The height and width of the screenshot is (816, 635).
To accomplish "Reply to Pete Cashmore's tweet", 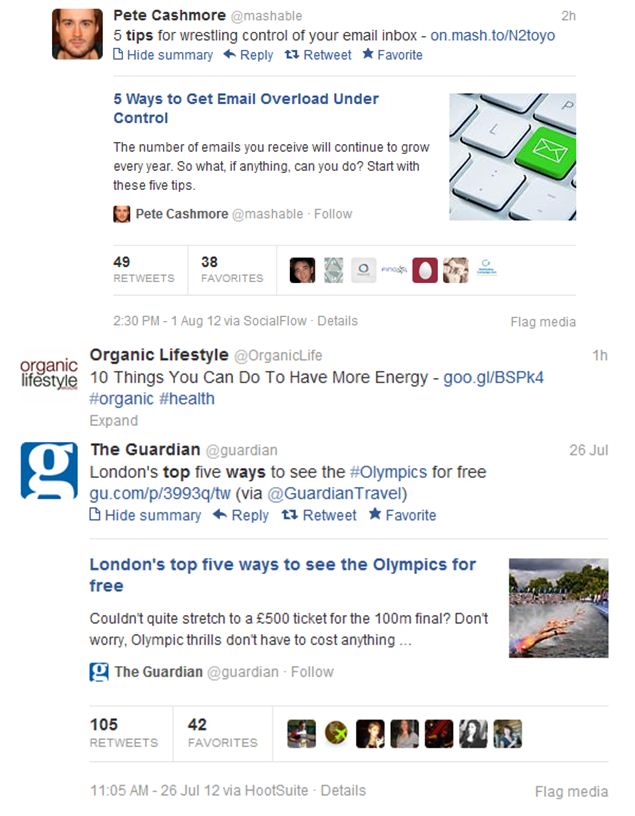I will [248, 55].
